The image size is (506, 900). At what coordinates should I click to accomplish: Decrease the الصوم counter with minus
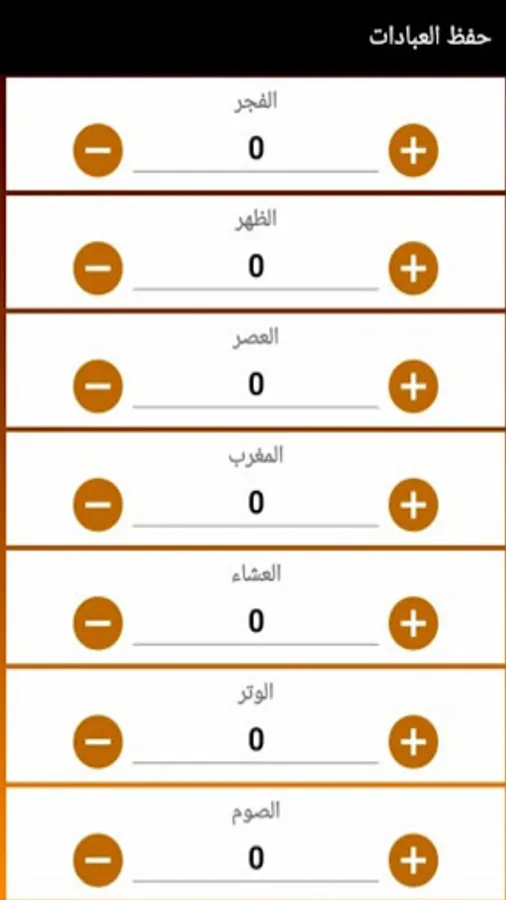(98, 860)
